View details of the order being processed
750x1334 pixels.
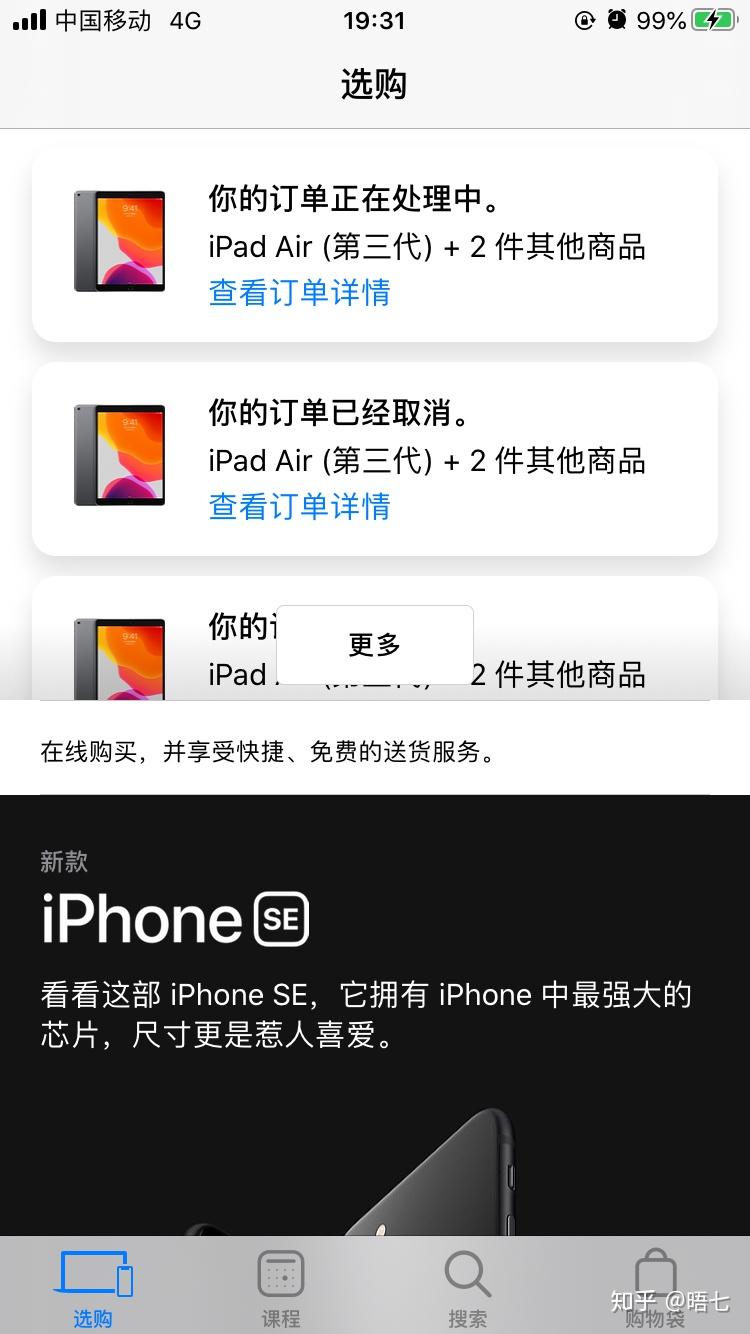point(299,293)
